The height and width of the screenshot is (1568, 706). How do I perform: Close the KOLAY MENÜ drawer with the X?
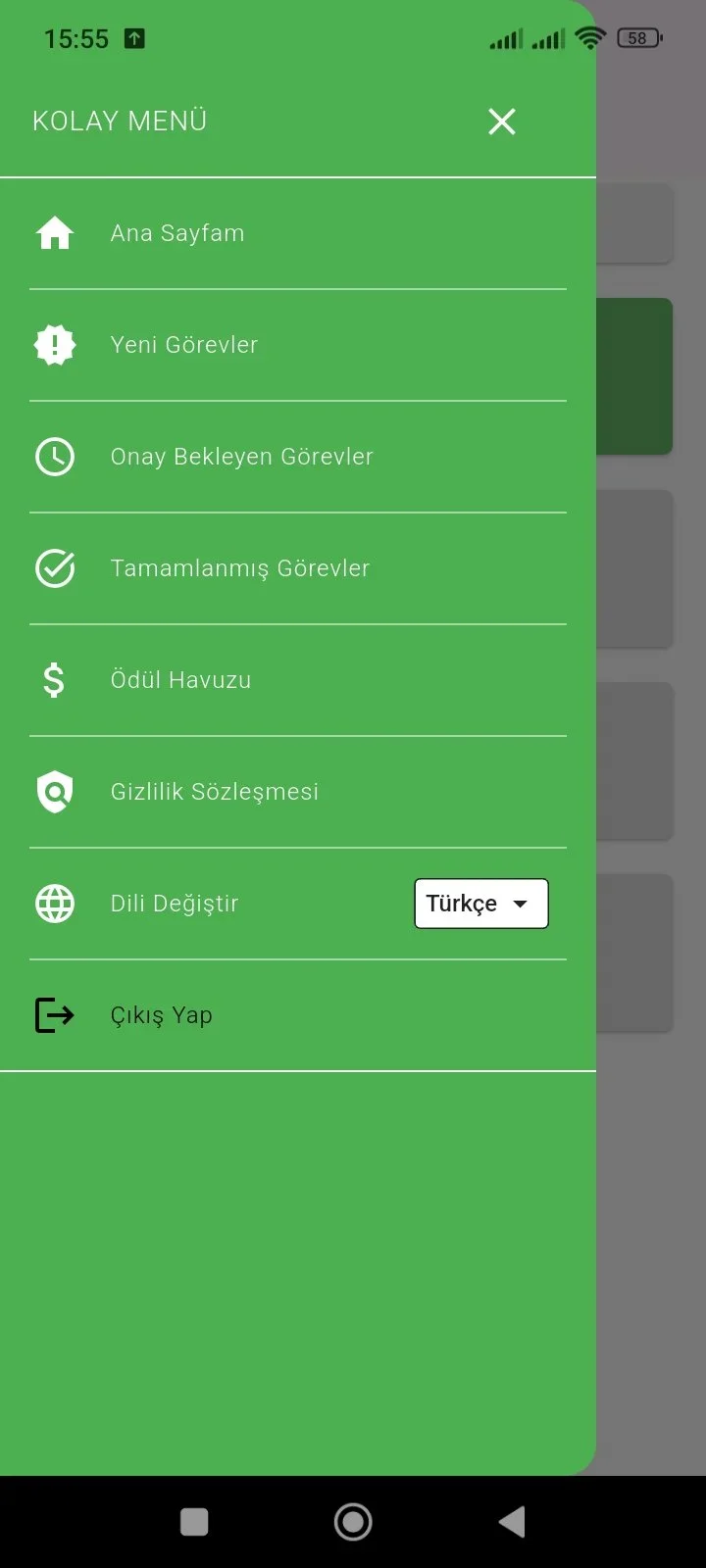[x=501, y=122]
